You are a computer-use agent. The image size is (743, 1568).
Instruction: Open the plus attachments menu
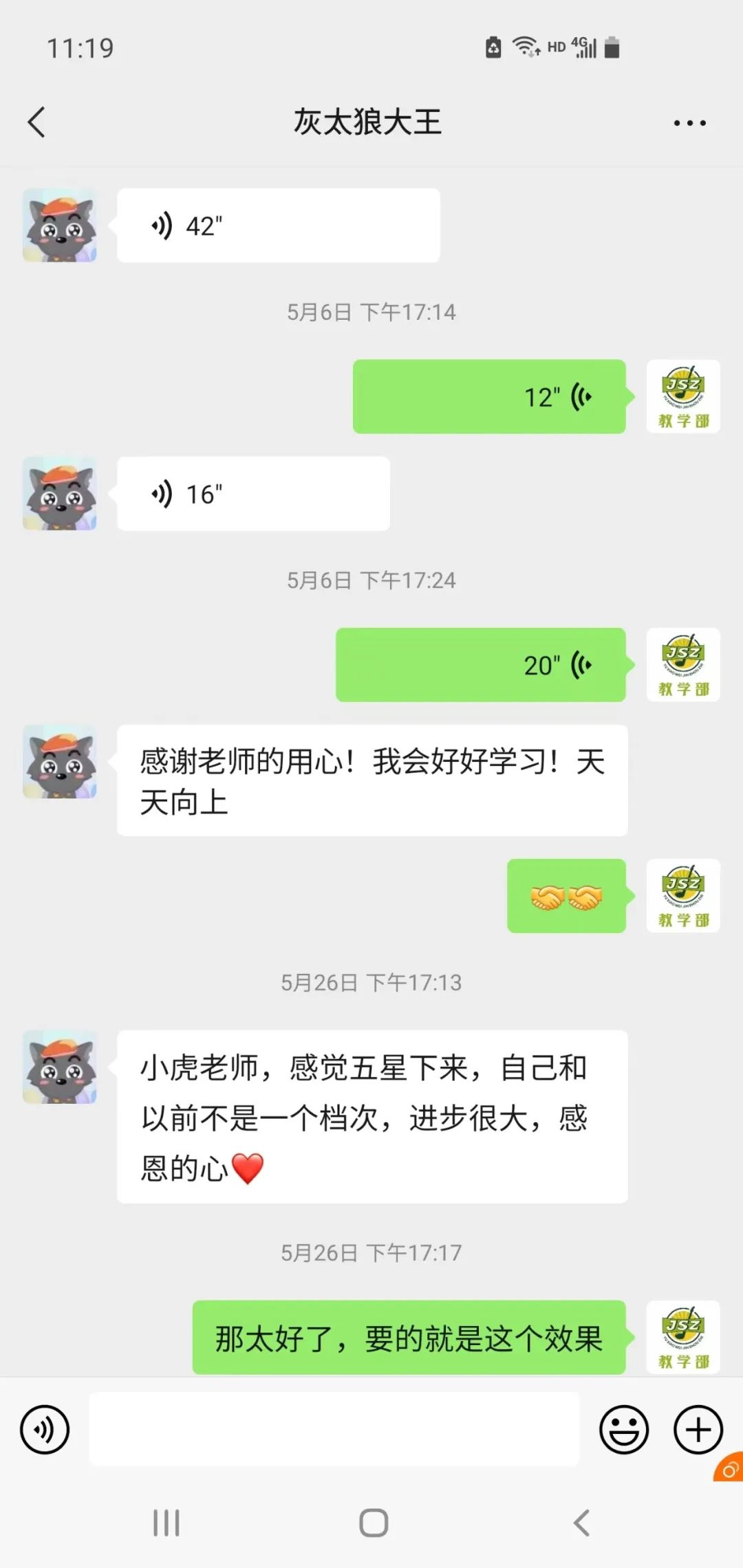pyautogui.click(x=698, y=1429)
